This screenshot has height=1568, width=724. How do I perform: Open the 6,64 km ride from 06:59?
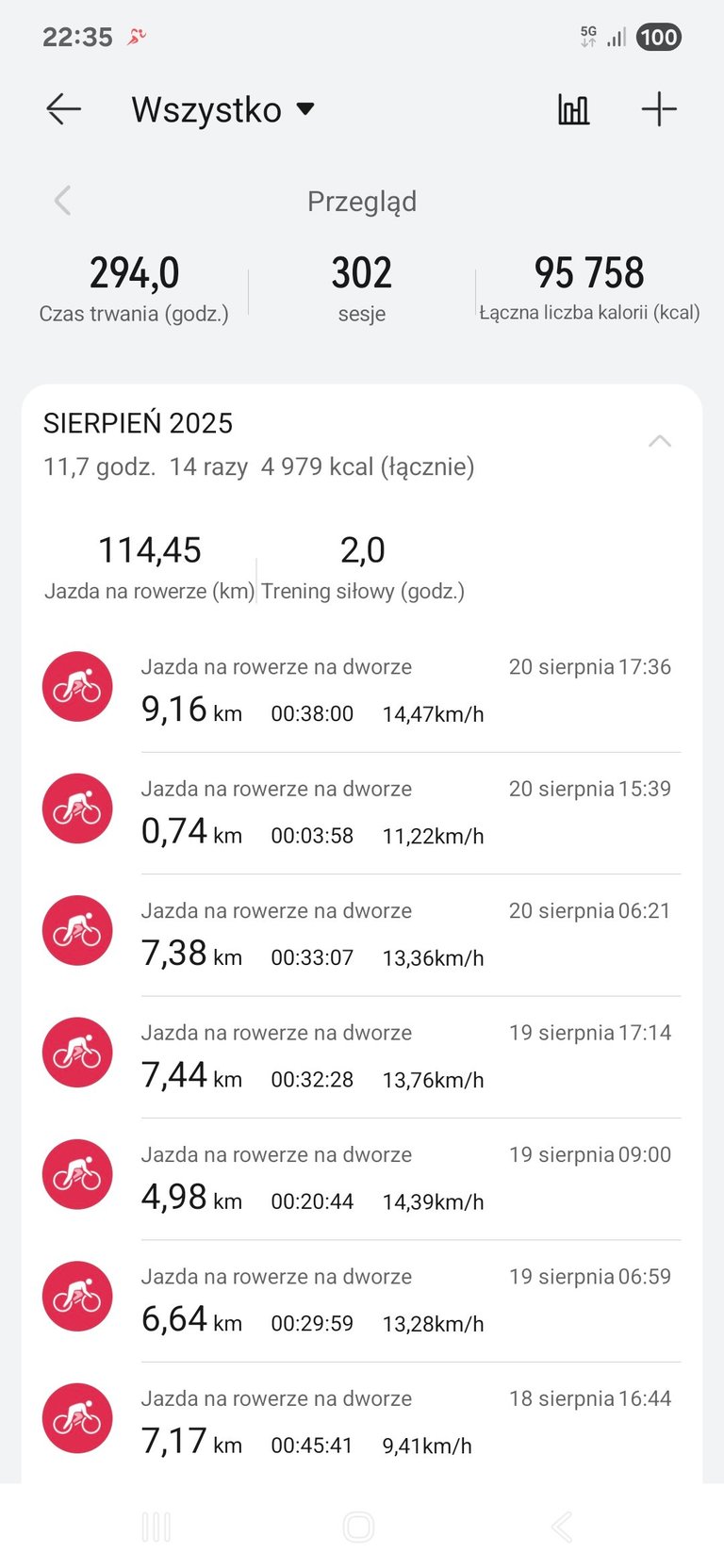tap(362, 1300)
